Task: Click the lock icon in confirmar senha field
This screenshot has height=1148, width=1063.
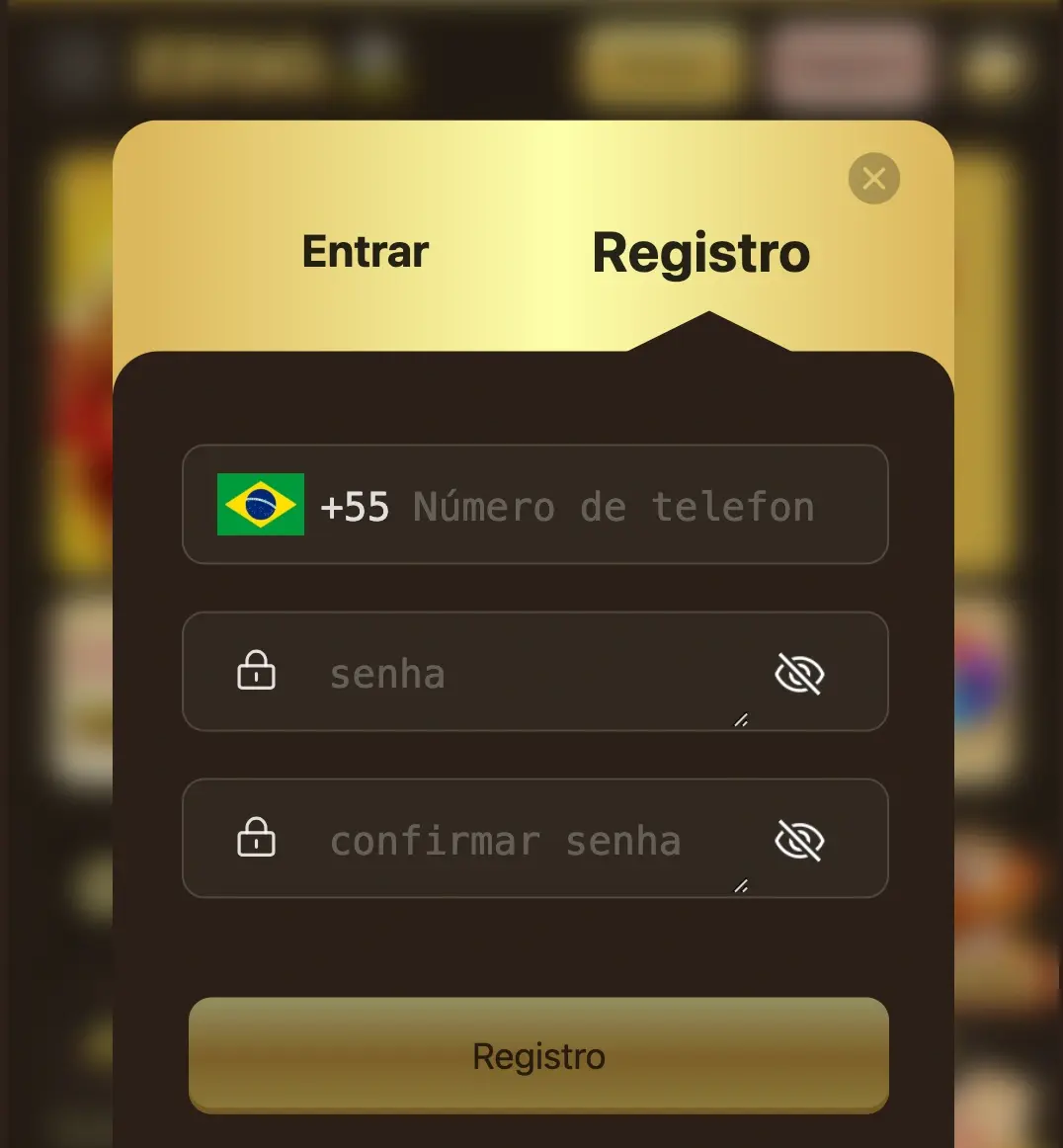Action: (x=255, y=839)
